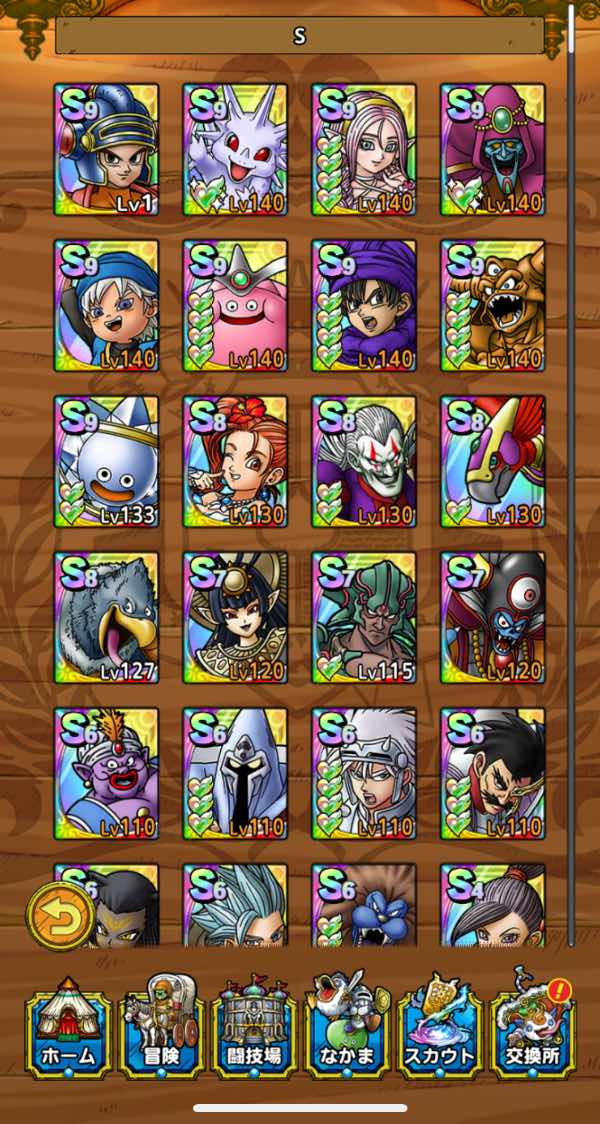Open the mustached fighter card

click(x=493, y=774)
